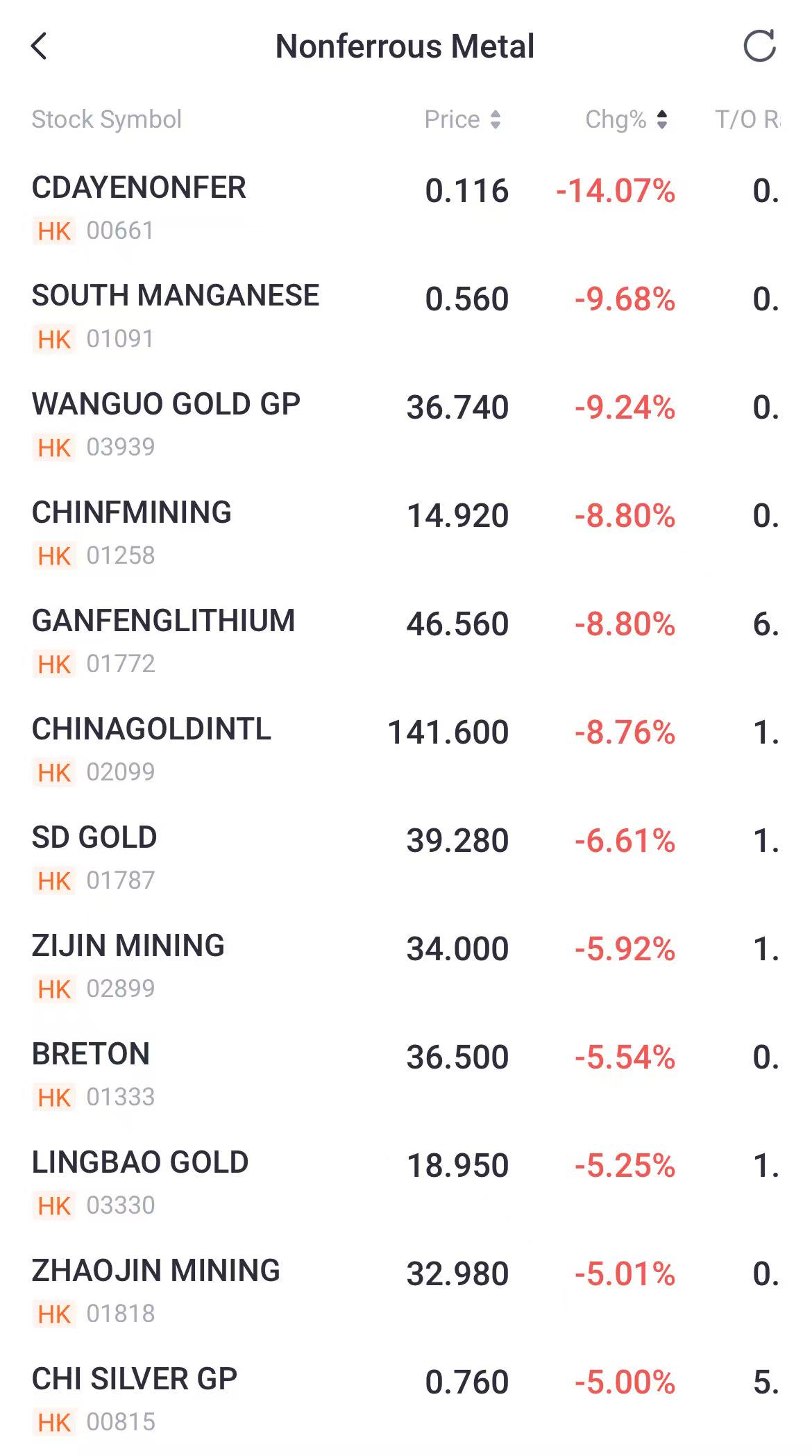Select BRETON stock 01333
The image size is (812, 1456).
coord(406,1075)
